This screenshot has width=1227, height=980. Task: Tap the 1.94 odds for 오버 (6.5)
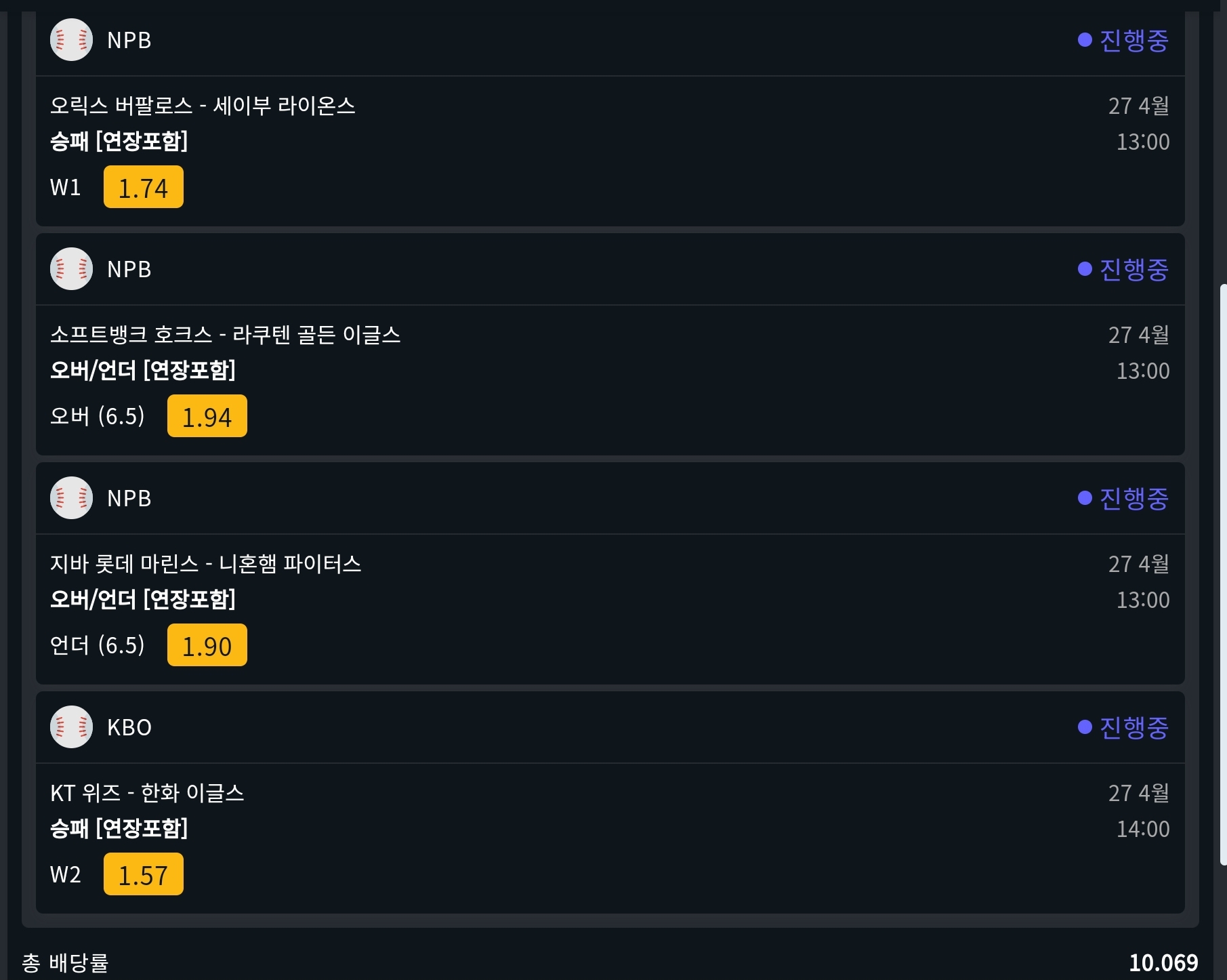[x=207, y=416]
